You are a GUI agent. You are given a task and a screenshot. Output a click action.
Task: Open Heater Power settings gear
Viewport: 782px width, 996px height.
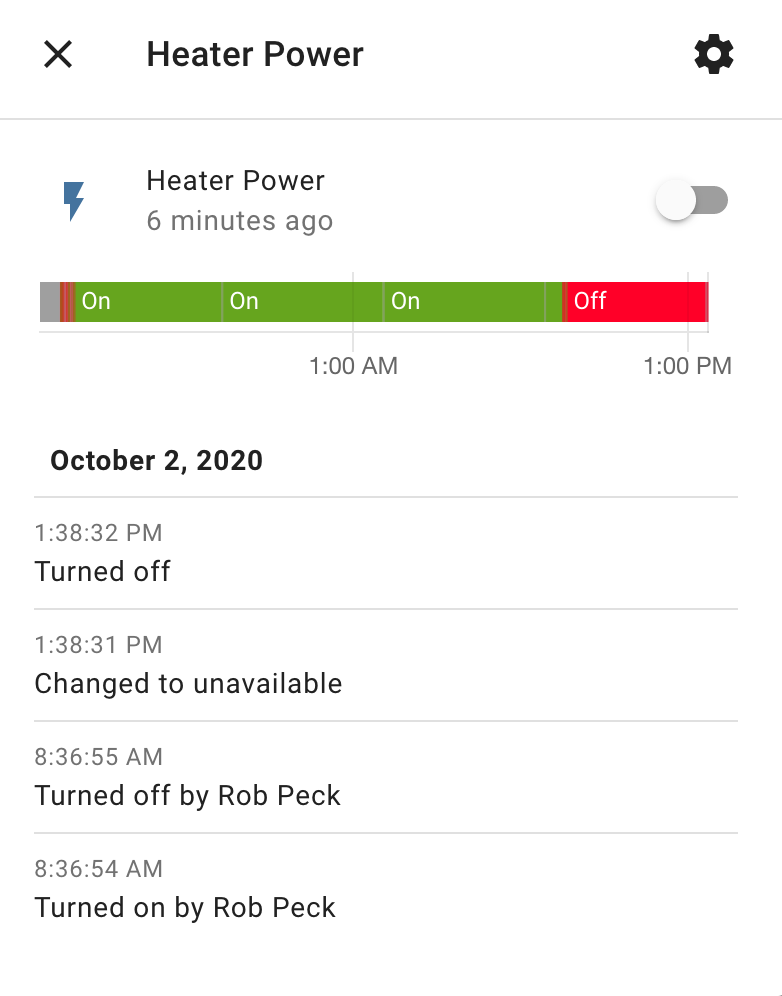713,54
